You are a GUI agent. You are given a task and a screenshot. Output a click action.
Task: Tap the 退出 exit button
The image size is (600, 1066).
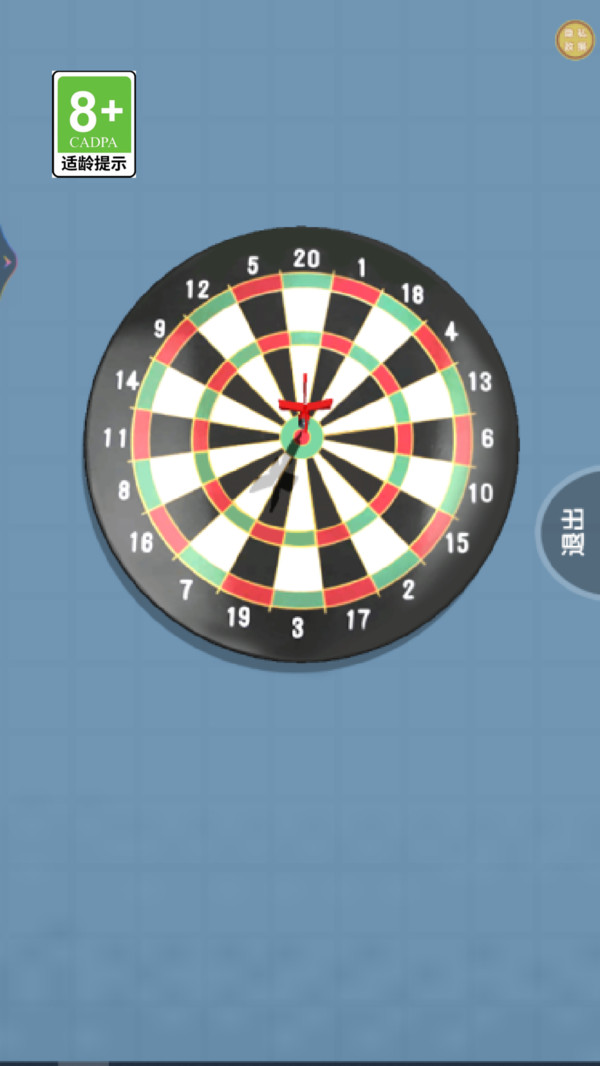tap(573, 534)
